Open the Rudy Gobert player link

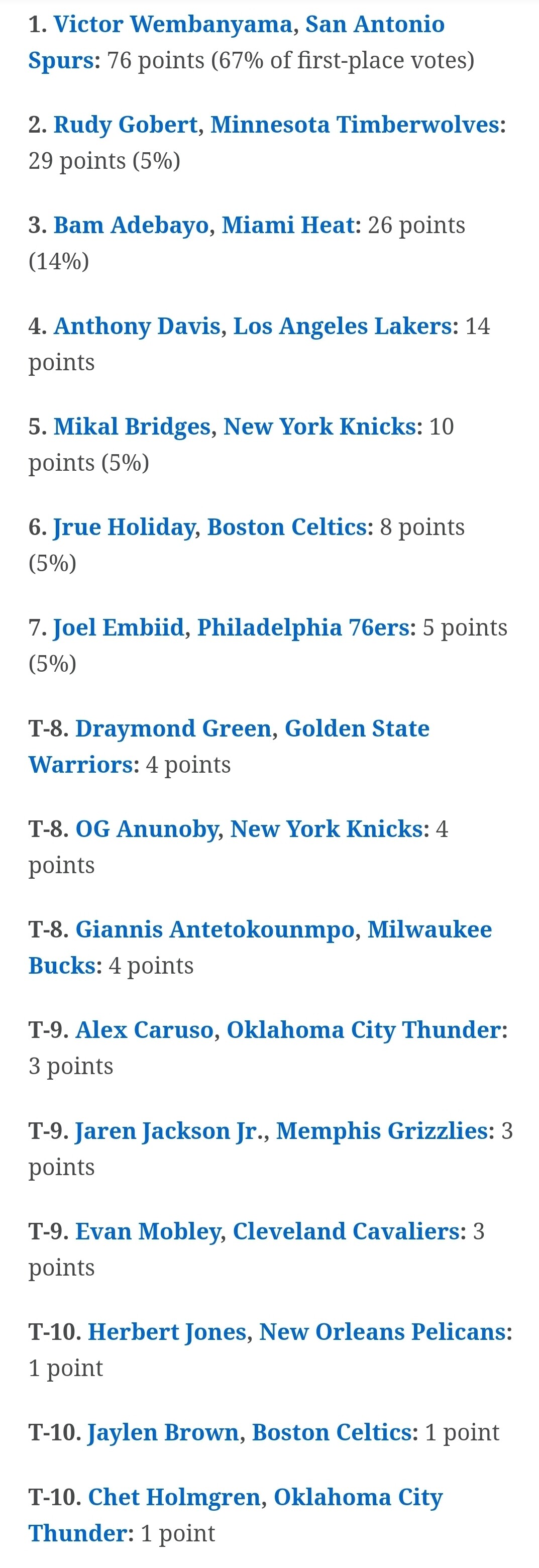coord(125,125)
